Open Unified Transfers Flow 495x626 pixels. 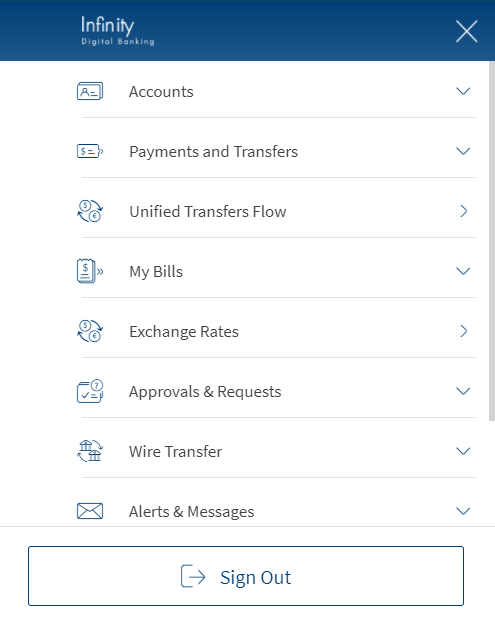coord(275,211)
